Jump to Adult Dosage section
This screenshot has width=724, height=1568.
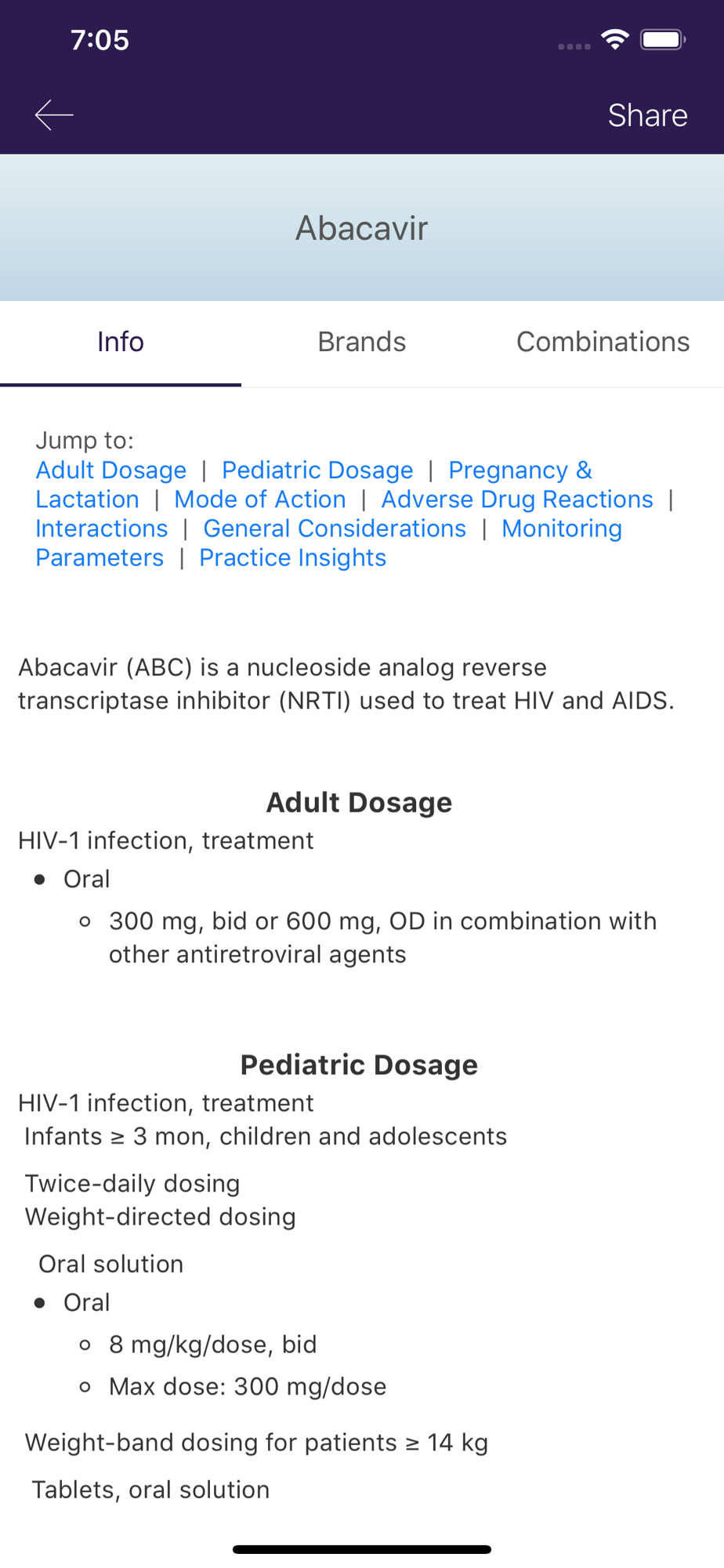[111, 470]
